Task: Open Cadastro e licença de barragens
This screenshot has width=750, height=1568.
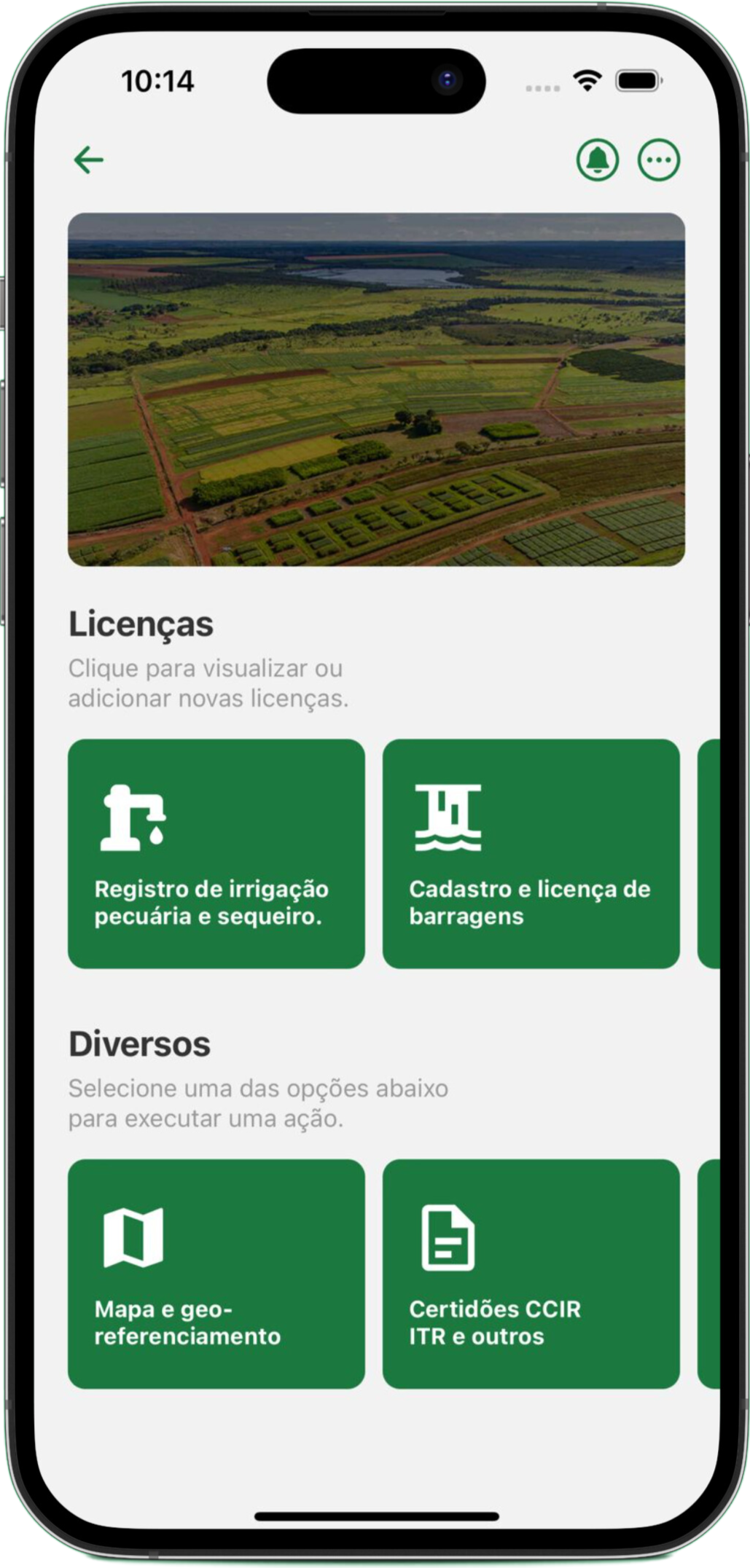Action: (x=531, y=853)
